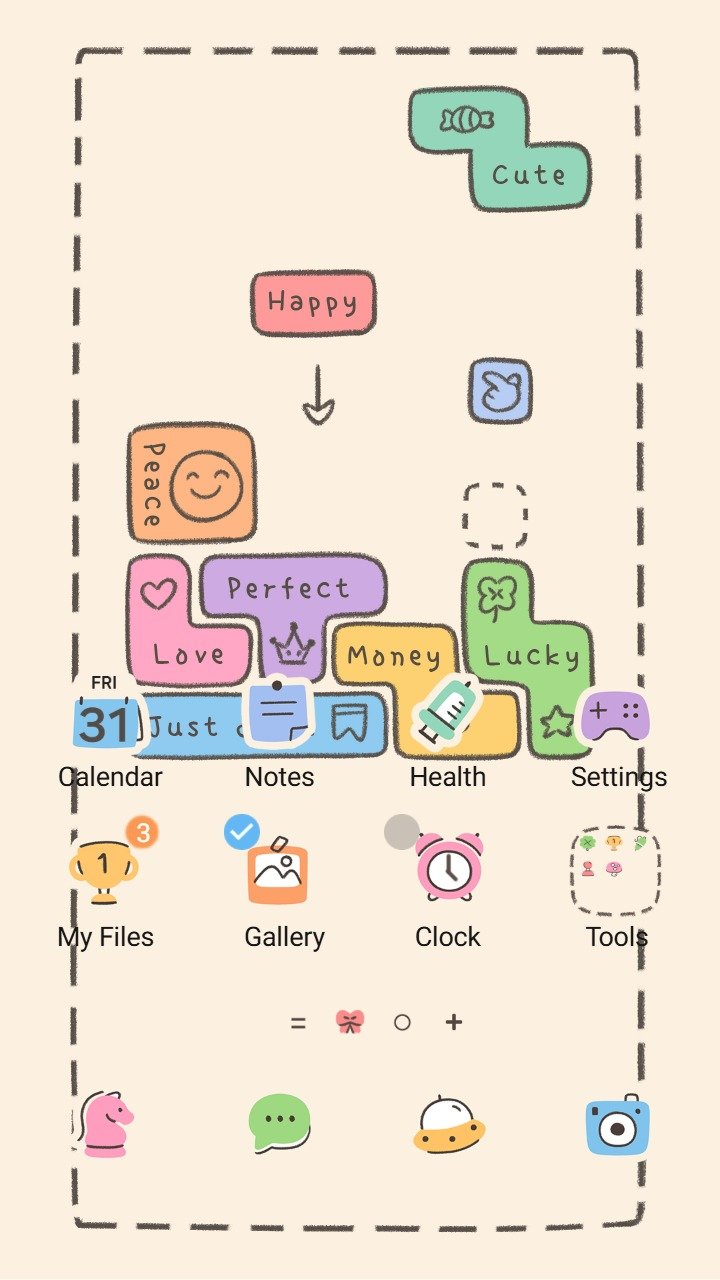Launch the Notes app

[x=280, y=714]
